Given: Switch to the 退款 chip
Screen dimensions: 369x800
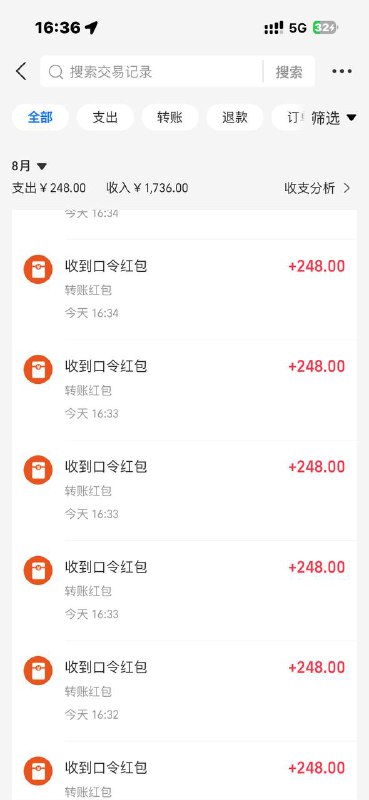Looking at the screenshot, I should coord(235,117).
